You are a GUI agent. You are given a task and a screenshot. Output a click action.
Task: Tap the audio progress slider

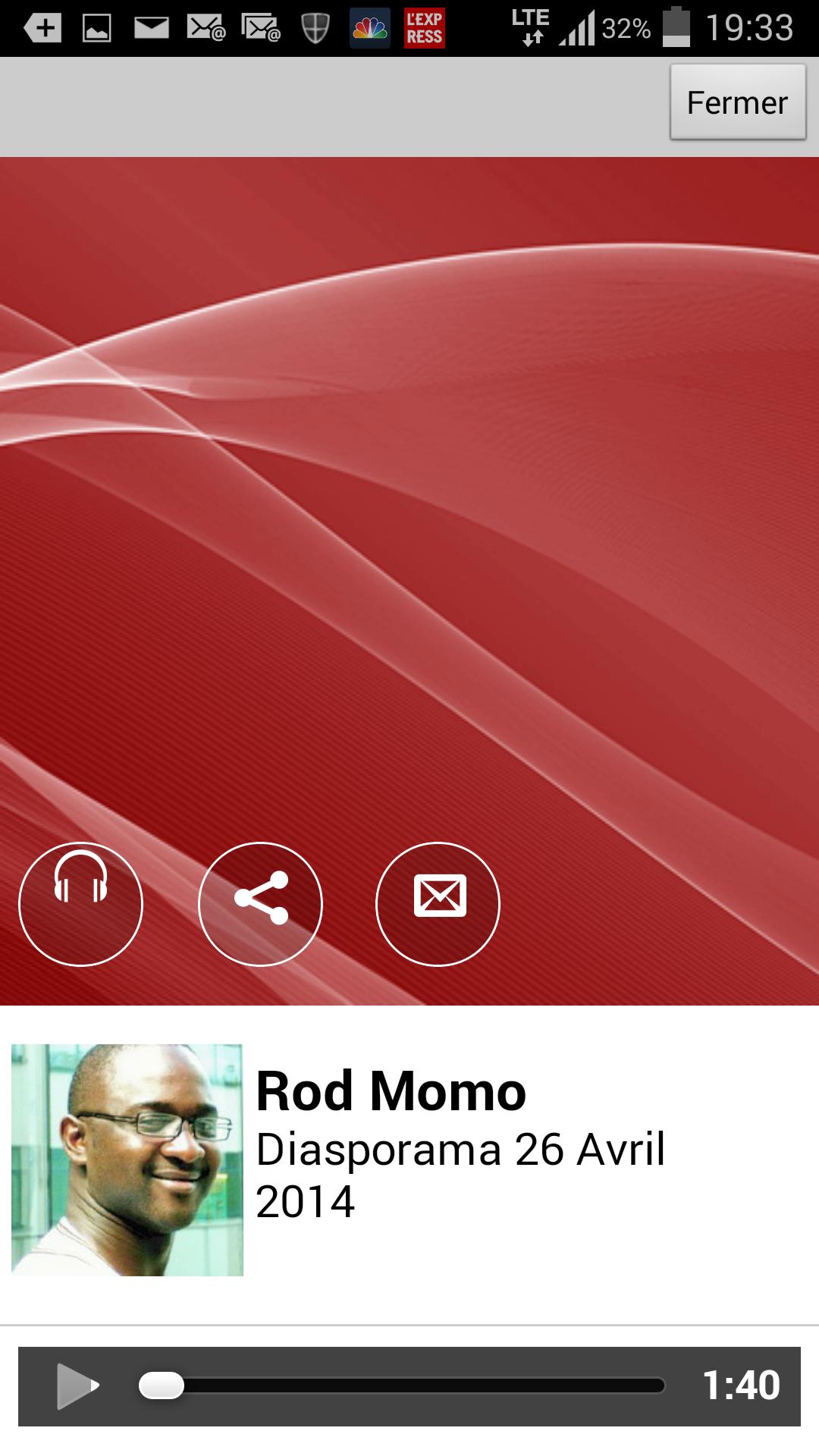[402, 1385]
